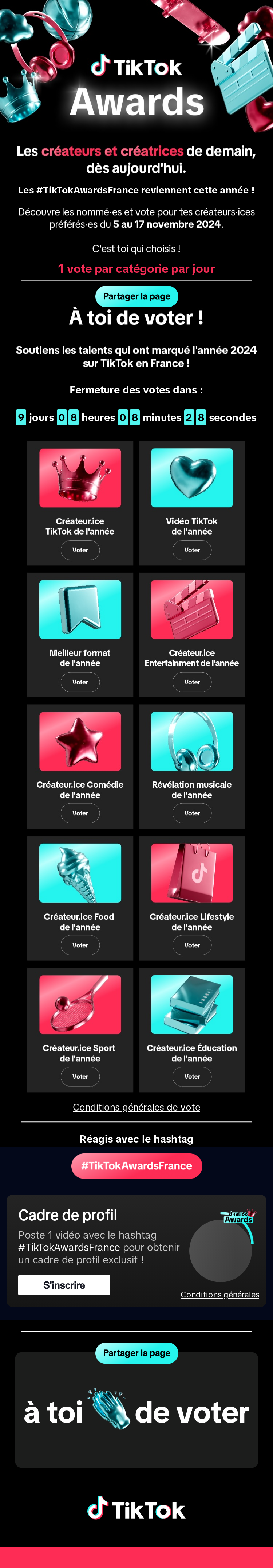Vote in Créateur.ice Lifestyle de l'année

192,945
